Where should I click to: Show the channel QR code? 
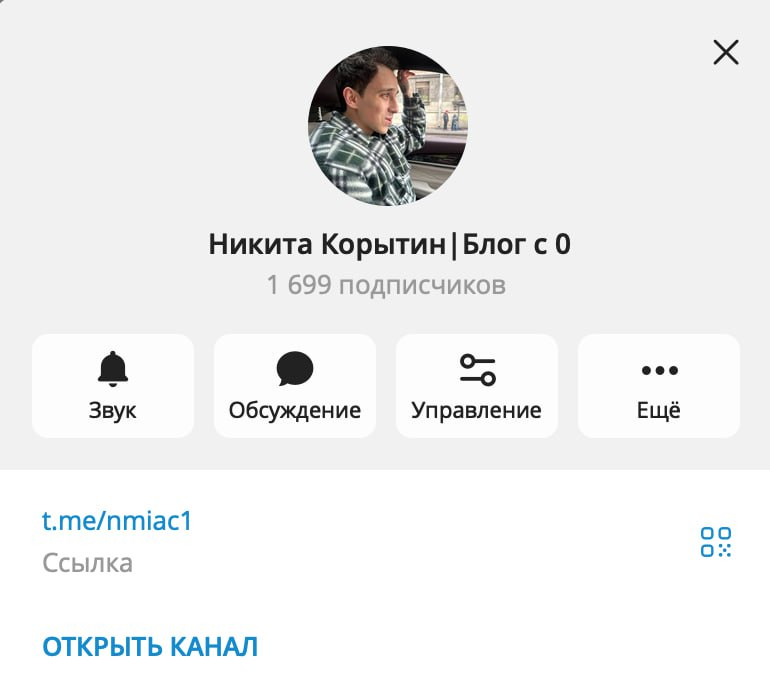pyautogui.click(x=716, y=542)
